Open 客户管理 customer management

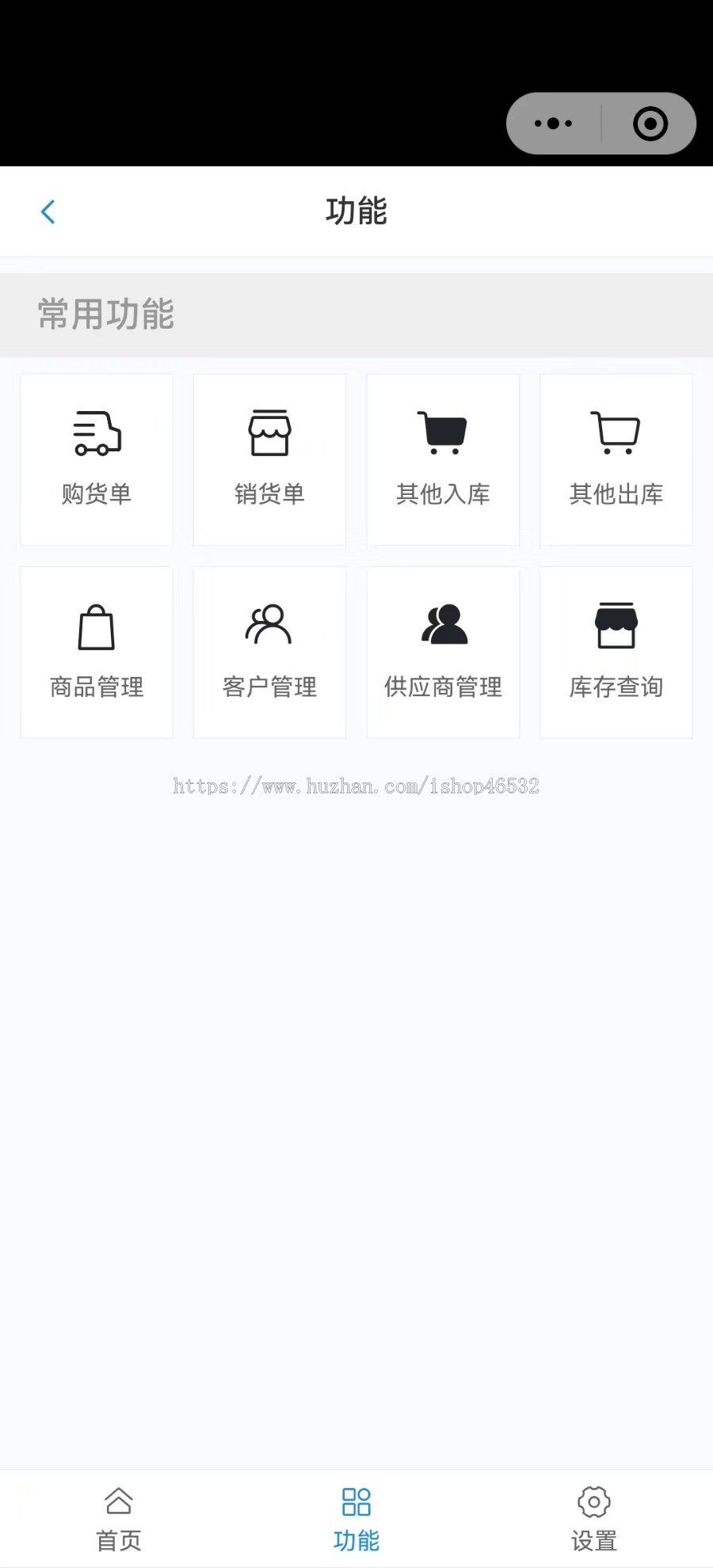pyautogui.click(x=269, y=653)
